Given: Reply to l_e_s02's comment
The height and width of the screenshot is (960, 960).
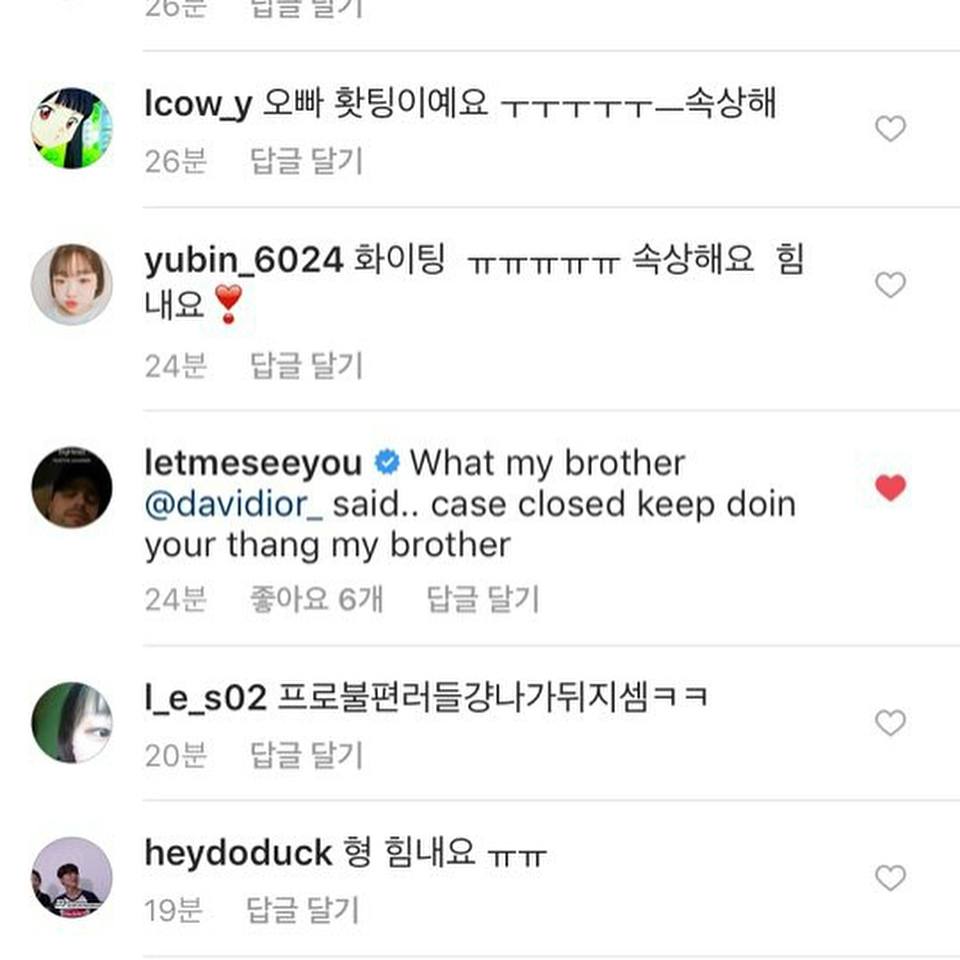Looking at the screenshot, I should pyautogui.click(x=306, y=755).
